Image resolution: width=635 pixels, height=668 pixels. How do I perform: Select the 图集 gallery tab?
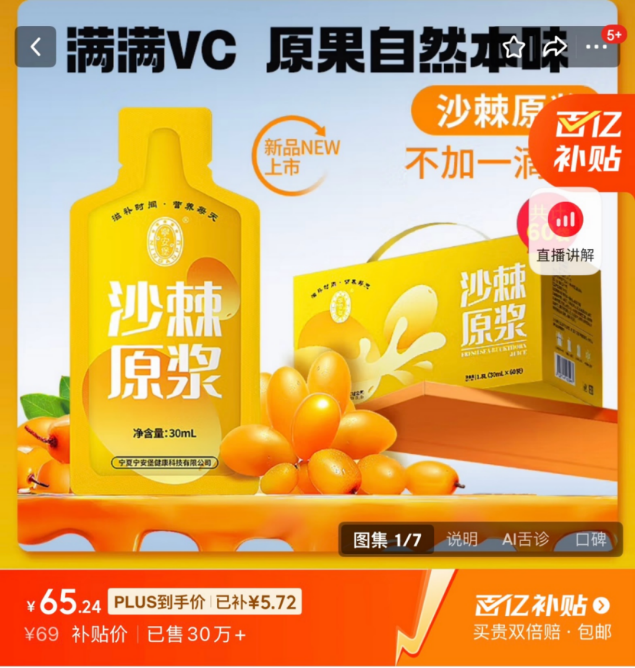coord(387,540)
